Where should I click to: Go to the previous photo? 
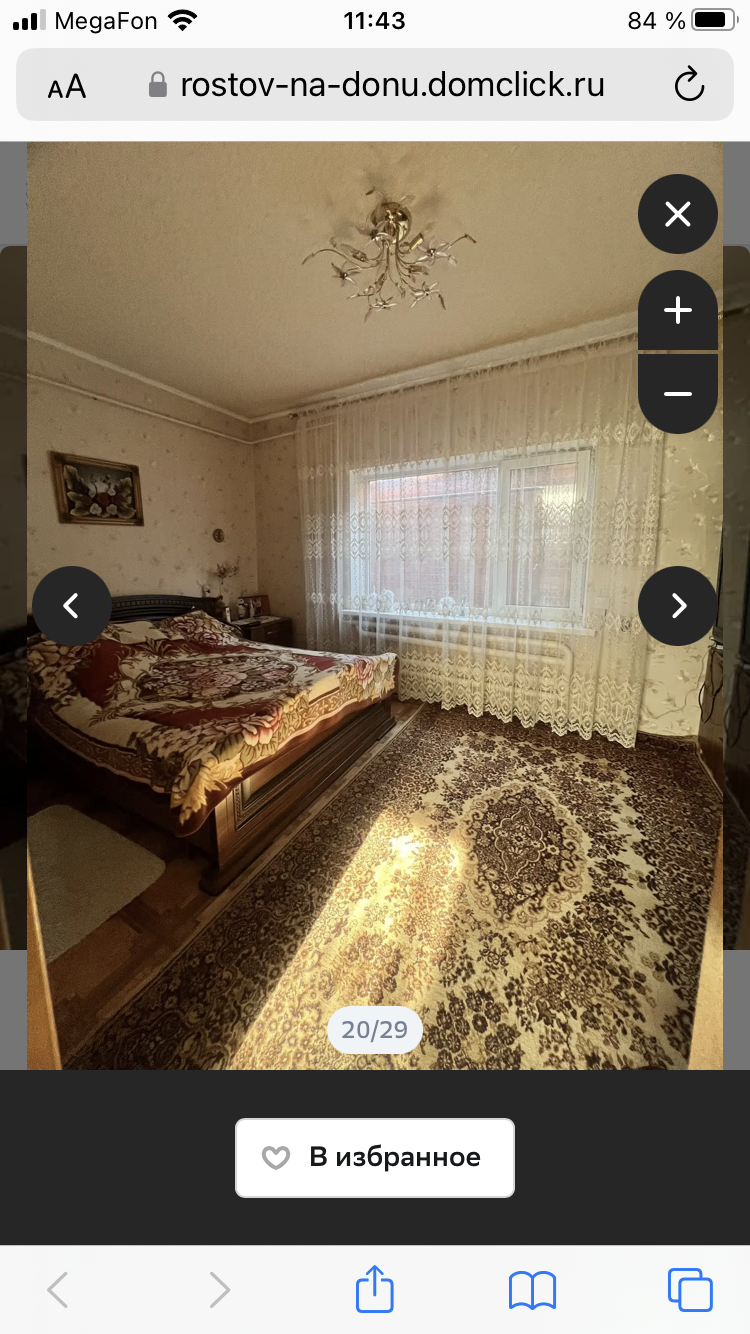coord(72,605)
